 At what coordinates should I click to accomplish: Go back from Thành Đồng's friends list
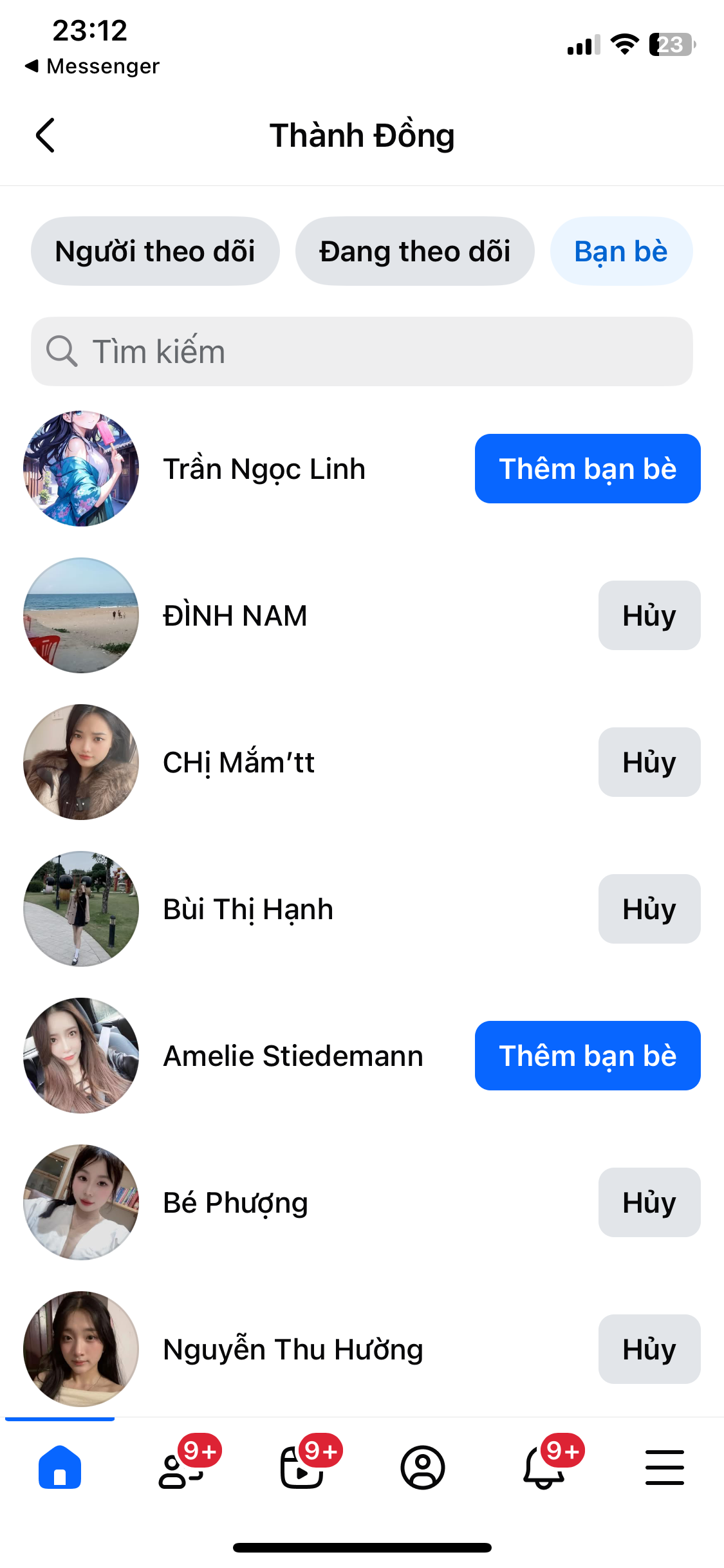pyautogui.click(x=45, y=135)
